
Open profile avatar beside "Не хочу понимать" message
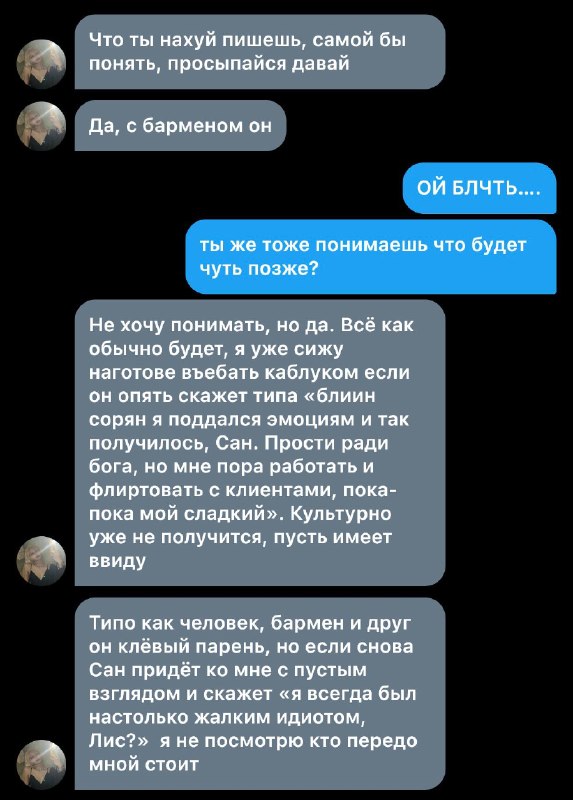pos(41,561)
